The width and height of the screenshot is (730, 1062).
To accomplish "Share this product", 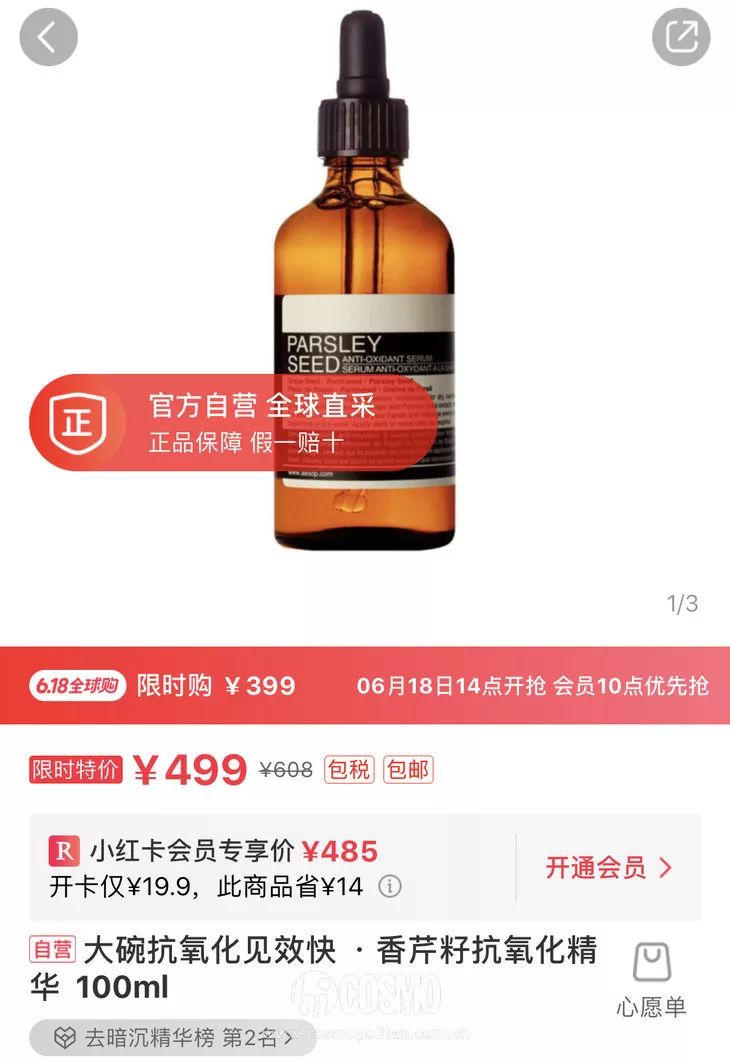I will (x=681, y=38).
